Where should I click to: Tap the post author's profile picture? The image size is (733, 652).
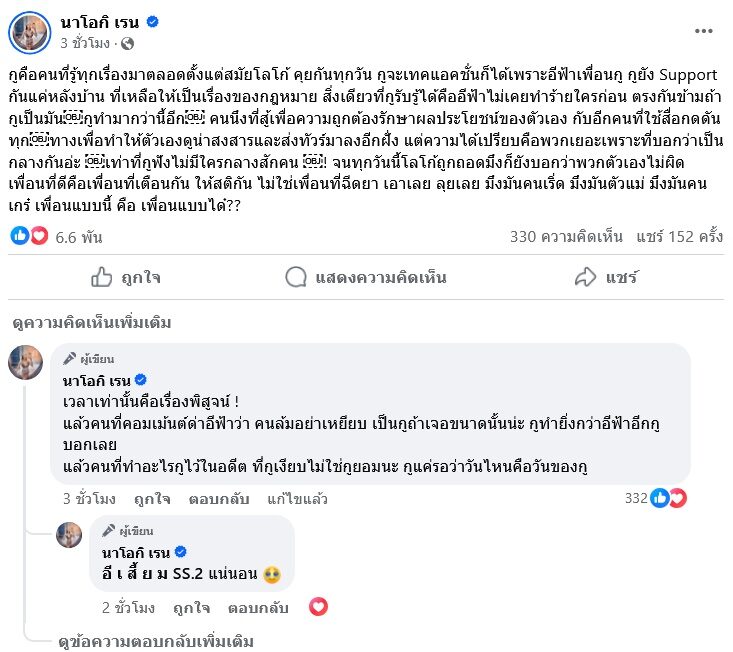pyautogui.click(x=30, y=31)
